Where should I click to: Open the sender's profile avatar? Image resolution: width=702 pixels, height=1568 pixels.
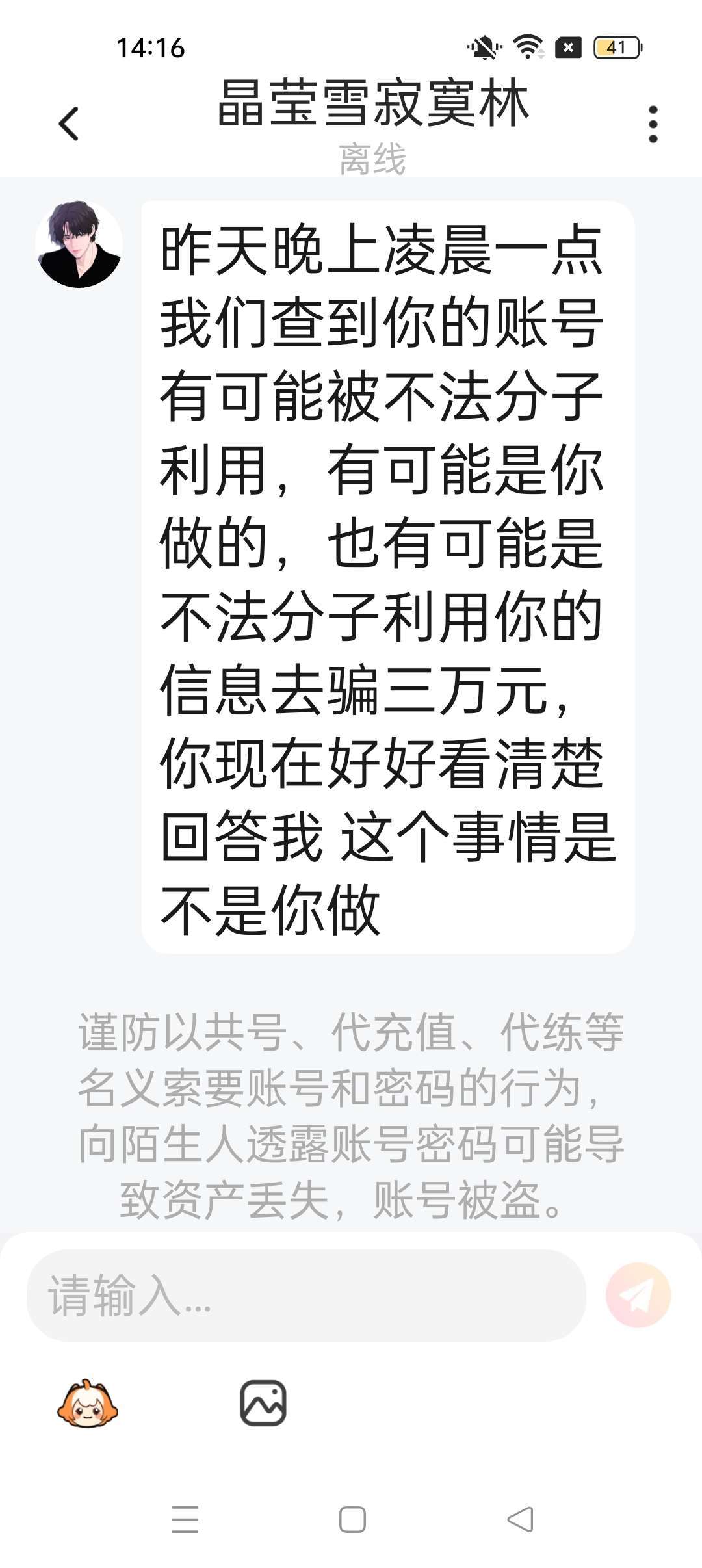79,244
